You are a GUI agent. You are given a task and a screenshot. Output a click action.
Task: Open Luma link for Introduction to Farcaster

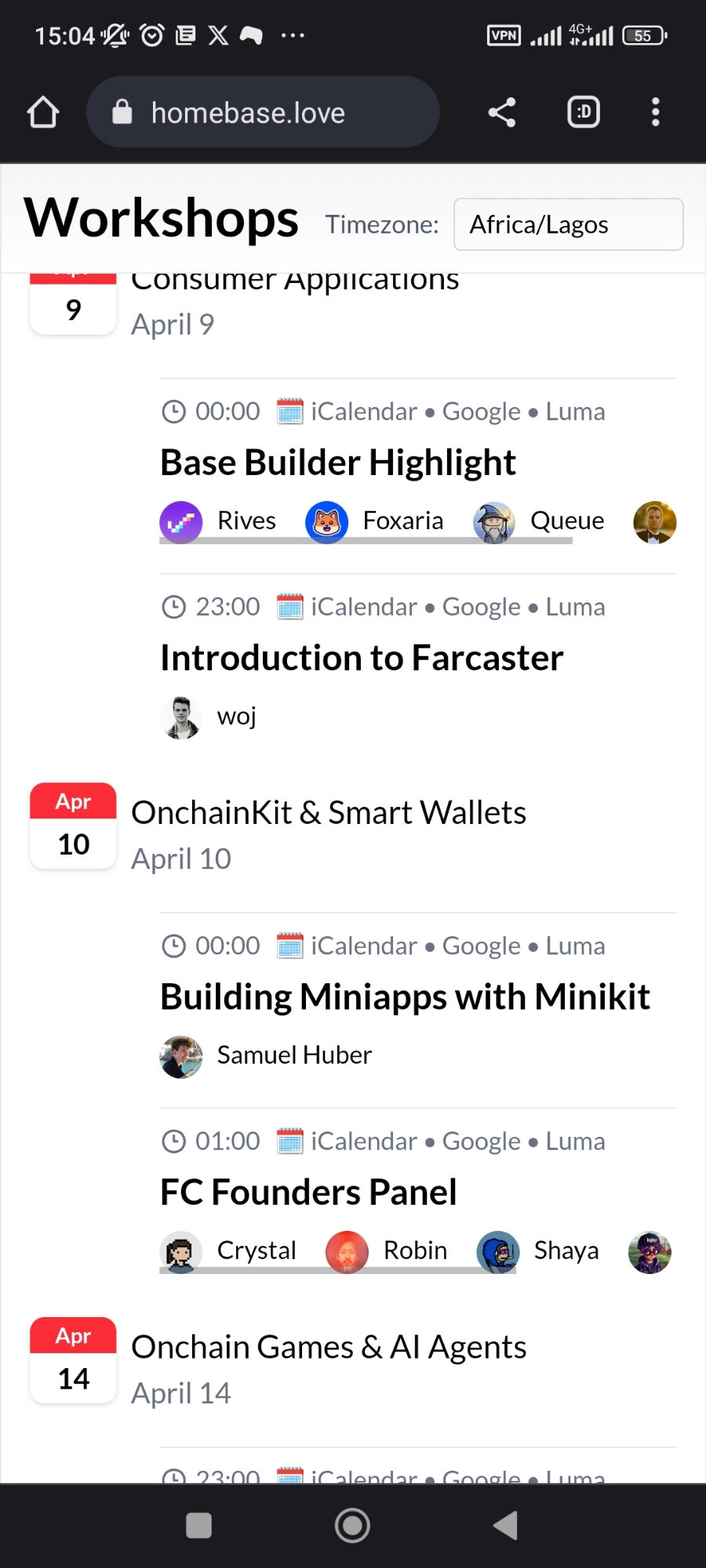(575, 607)
